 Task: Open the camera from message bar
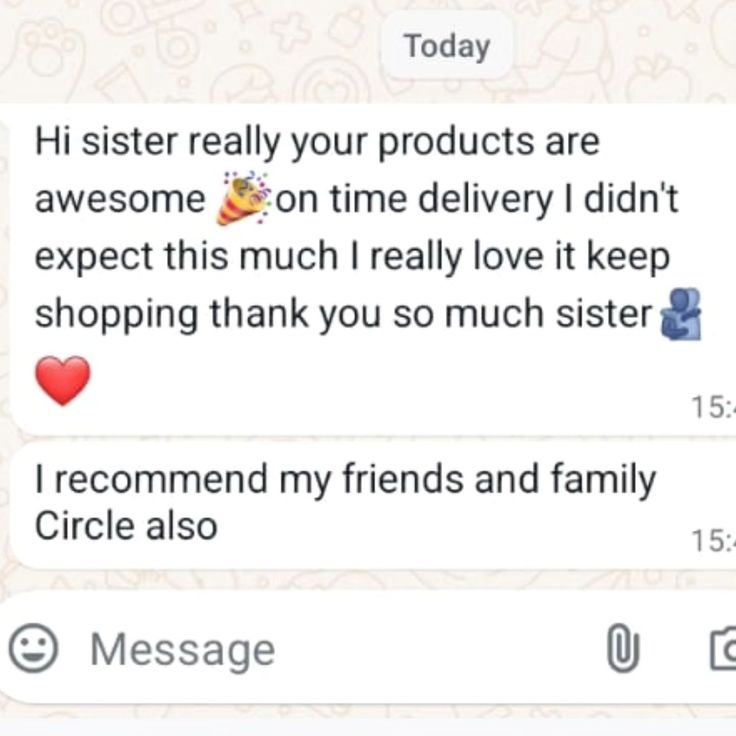pyautogui.click(x=722, y=650)
